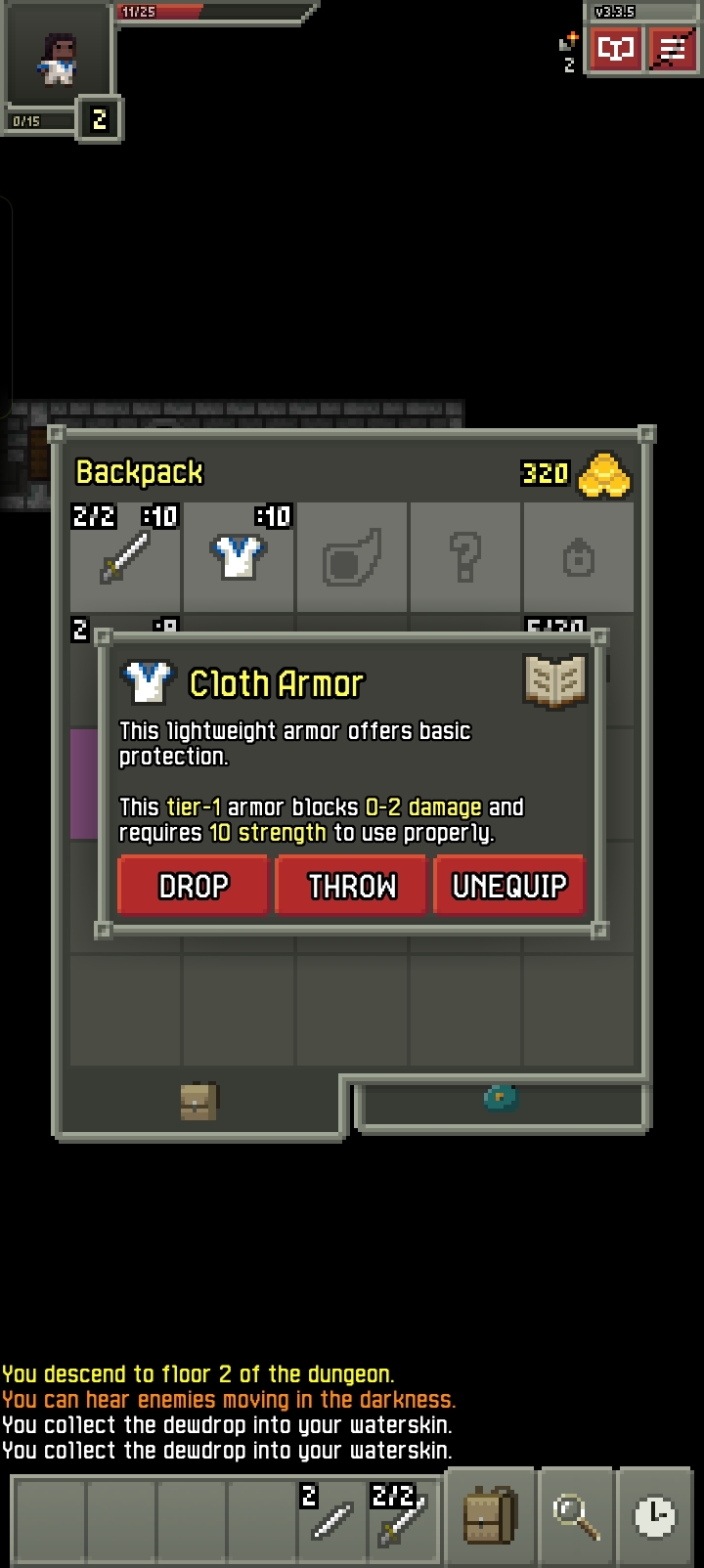The height and width of the screenshot is (1568, 704).
Task: Open the journal book button
Action: coord(616,49)
